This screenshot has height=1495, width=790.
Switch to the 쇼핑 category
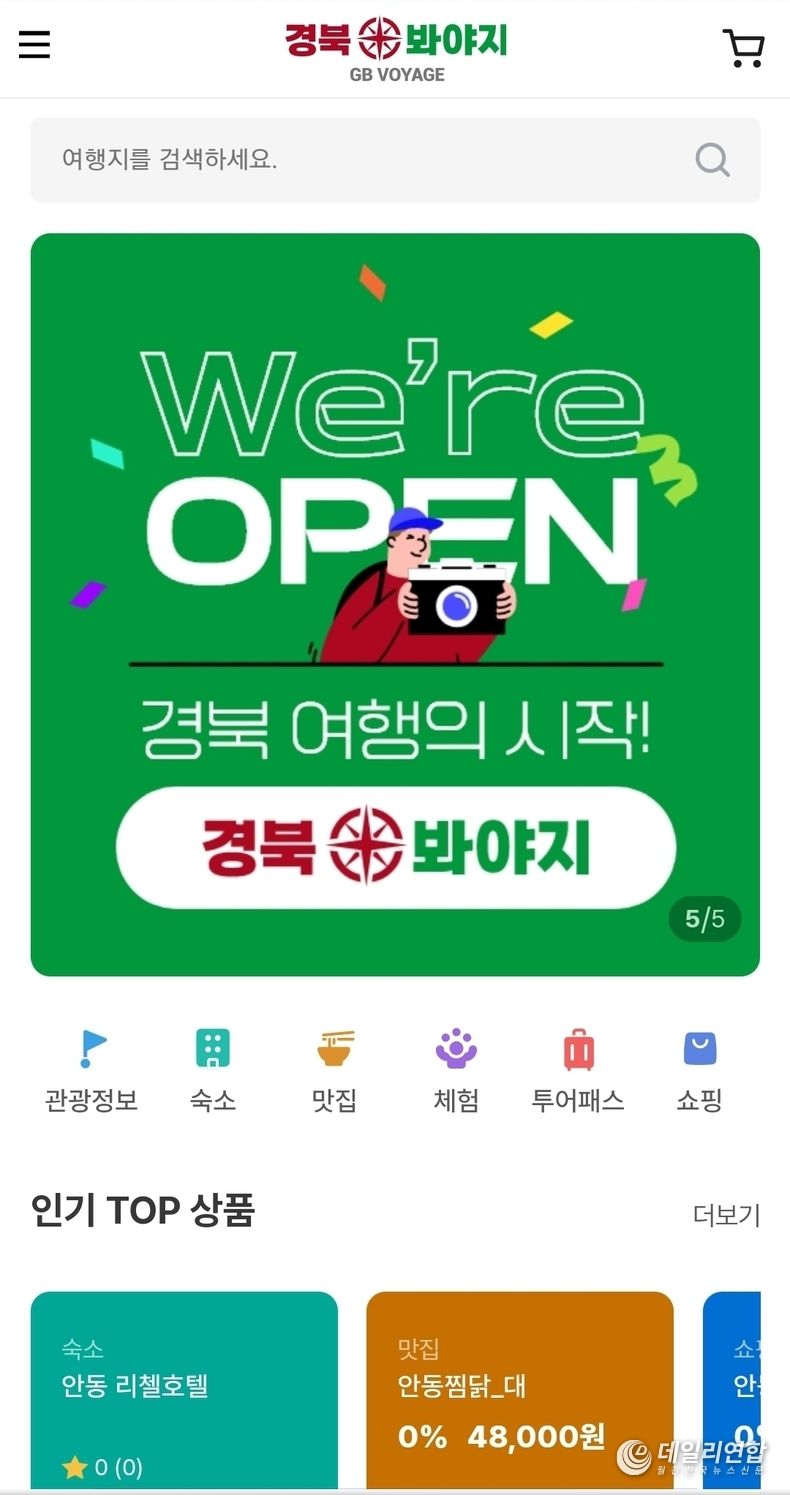click(699, 1071)
